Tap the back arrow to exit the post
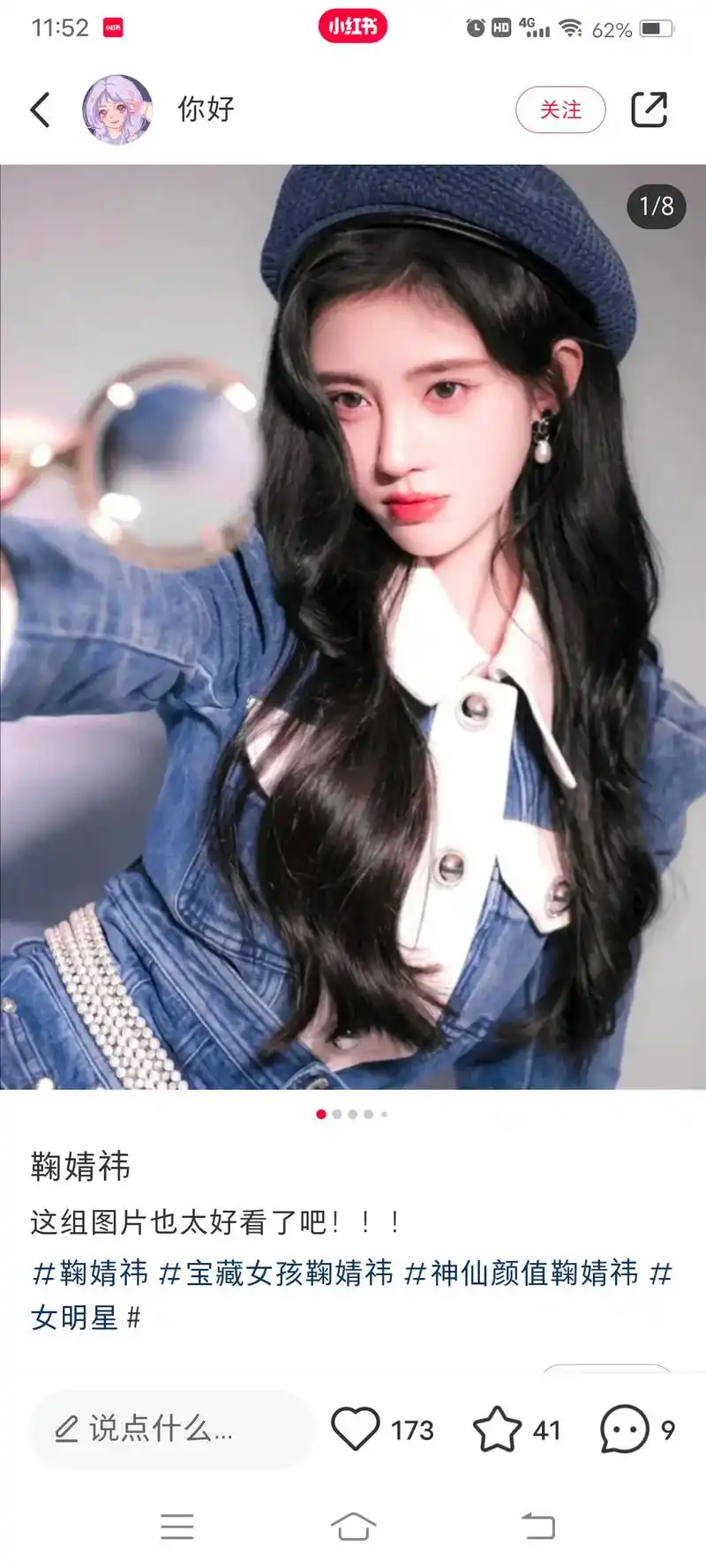The image size is (706, 1568). 39,109
